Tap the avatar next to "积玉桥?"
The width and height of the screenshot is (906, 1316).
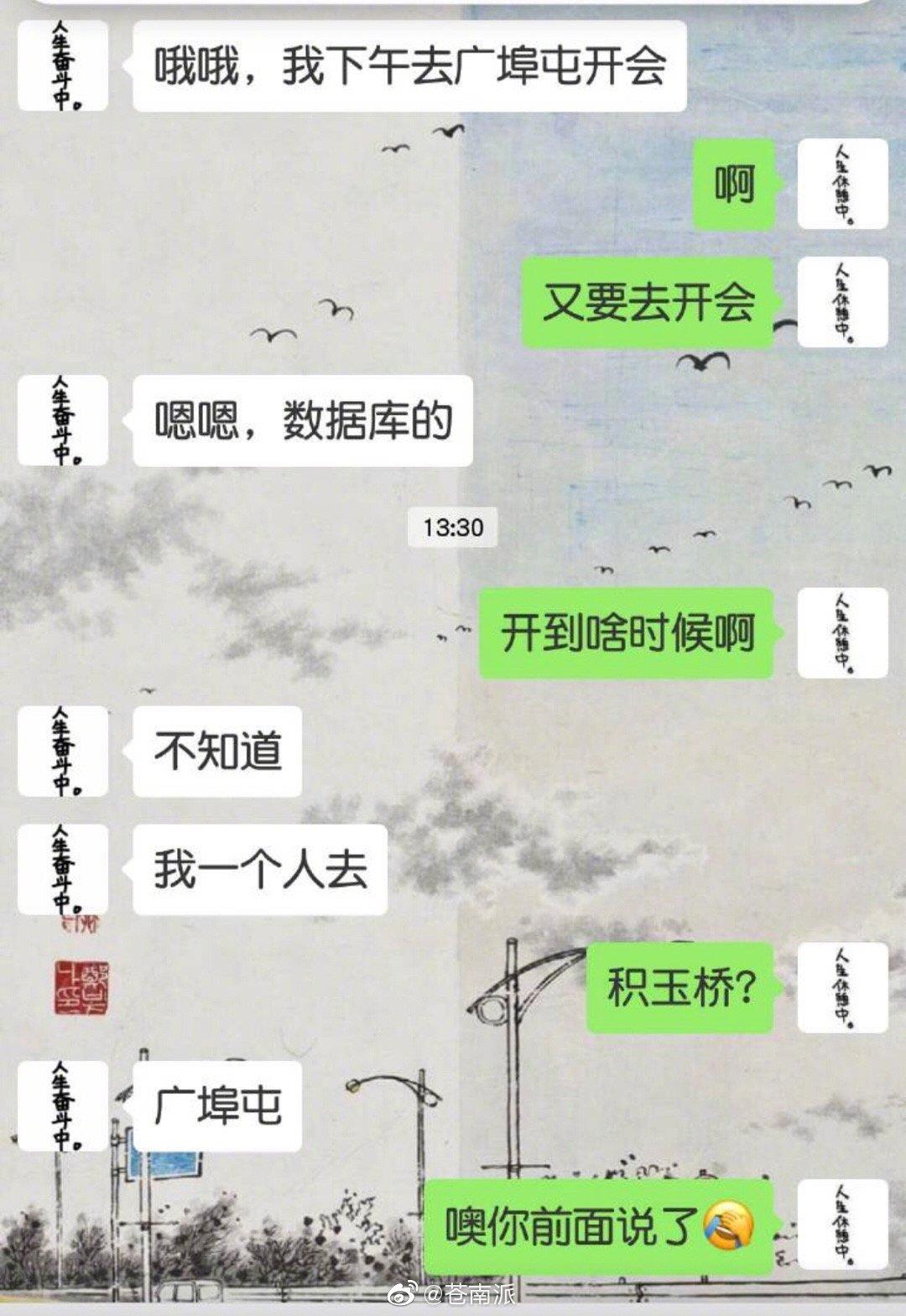click(842, 987)
